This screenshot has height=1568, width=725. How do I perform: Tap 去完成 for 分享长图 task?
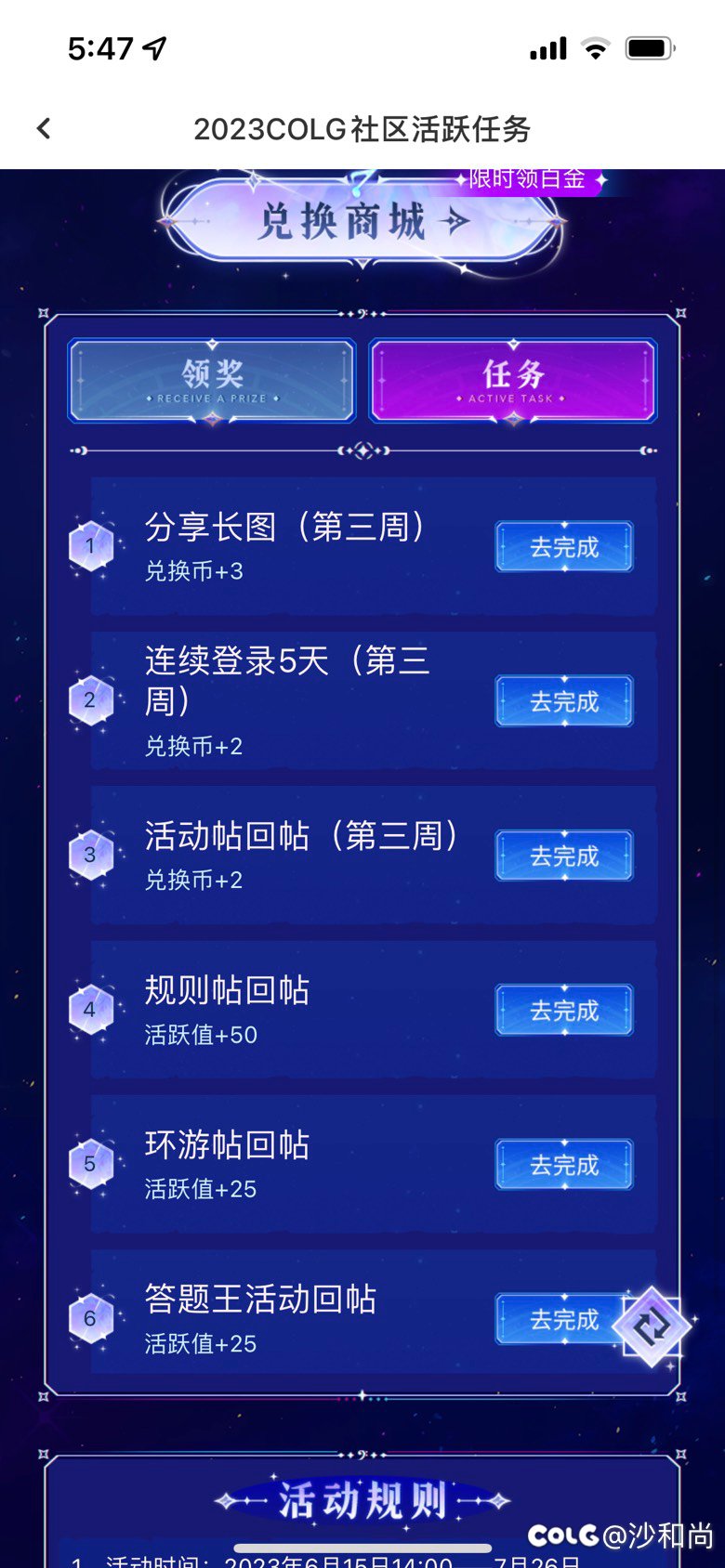564,548
